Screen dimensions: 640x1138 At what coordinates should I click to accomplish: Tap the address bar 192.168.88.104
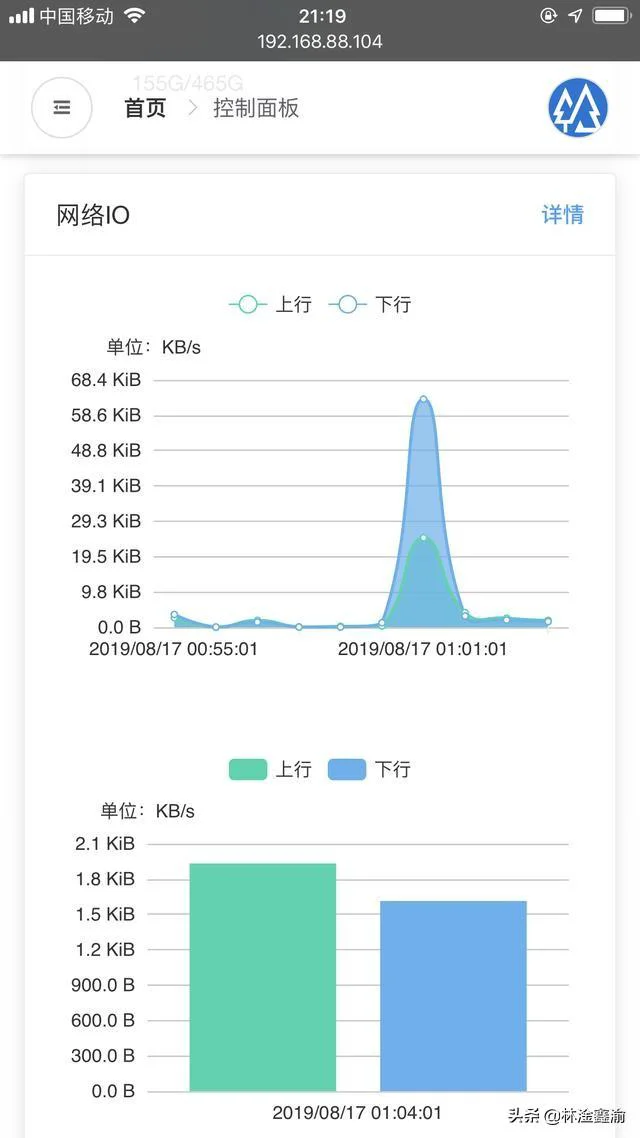(x=320, y=41)
